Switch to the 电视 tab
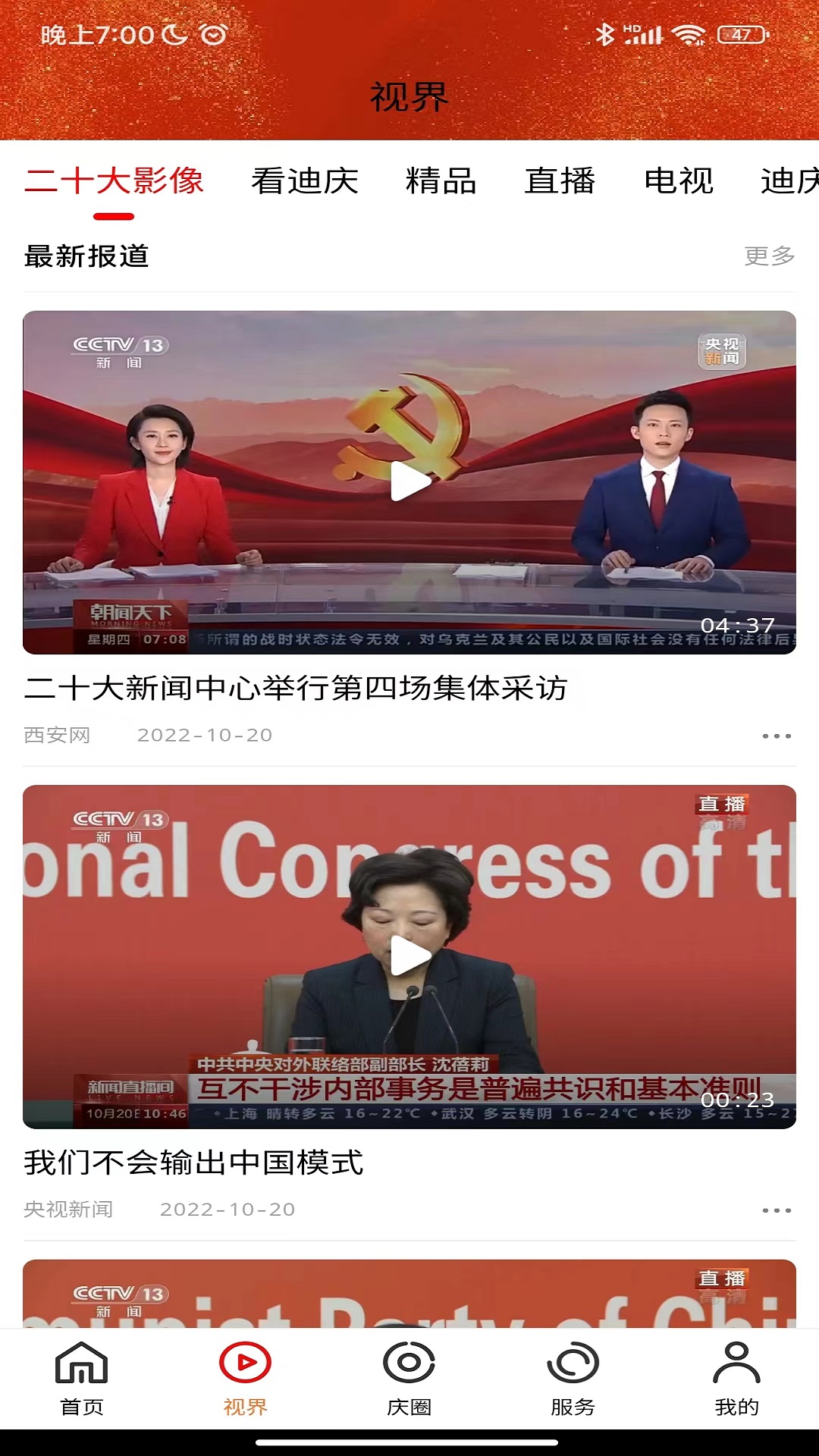 point(679,181)
